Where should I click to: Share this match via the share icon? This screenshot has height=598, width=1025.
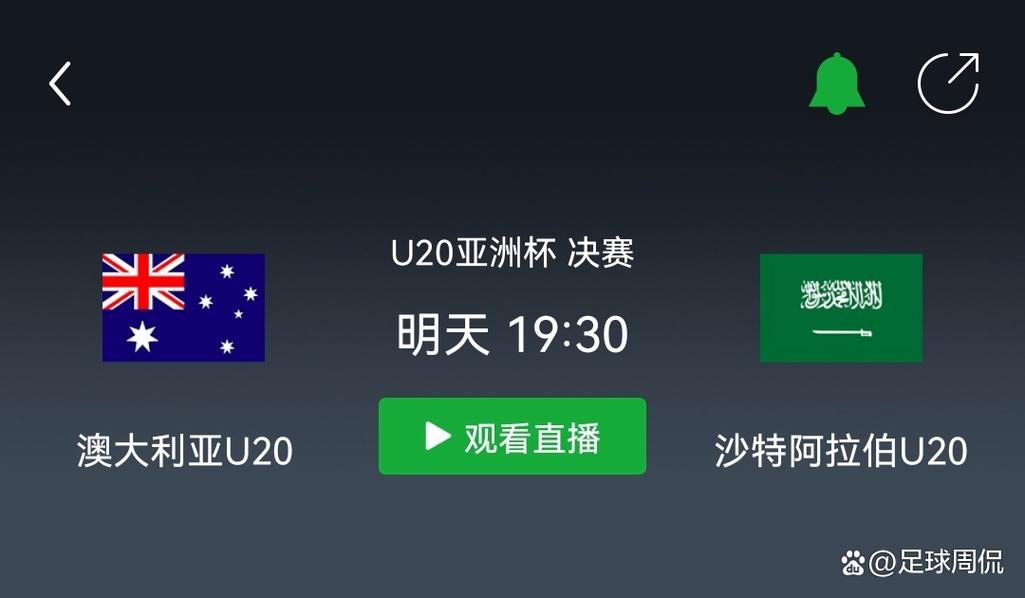click(x=948, y=83)
